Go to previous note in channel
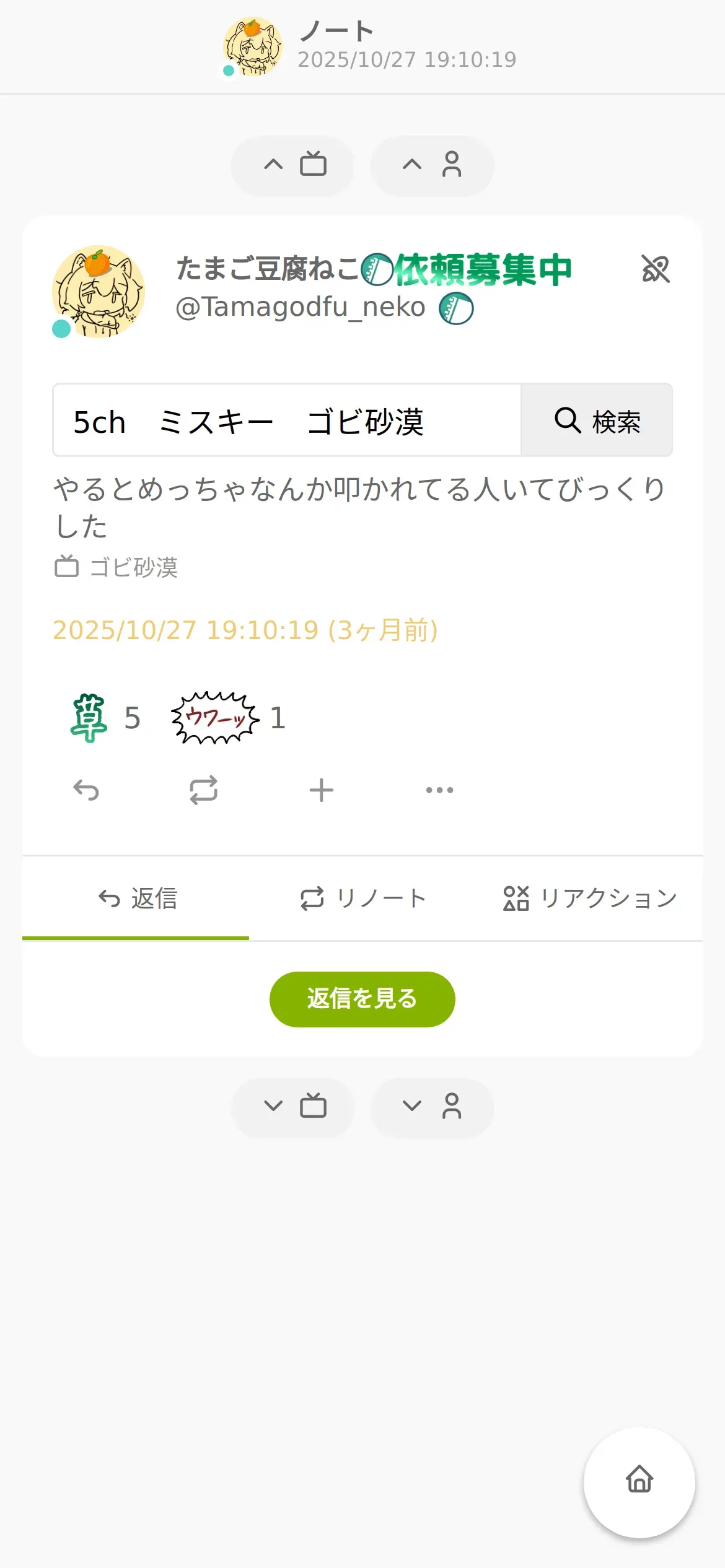Screen dimensions: 725x1568 (x=293, y=165)
